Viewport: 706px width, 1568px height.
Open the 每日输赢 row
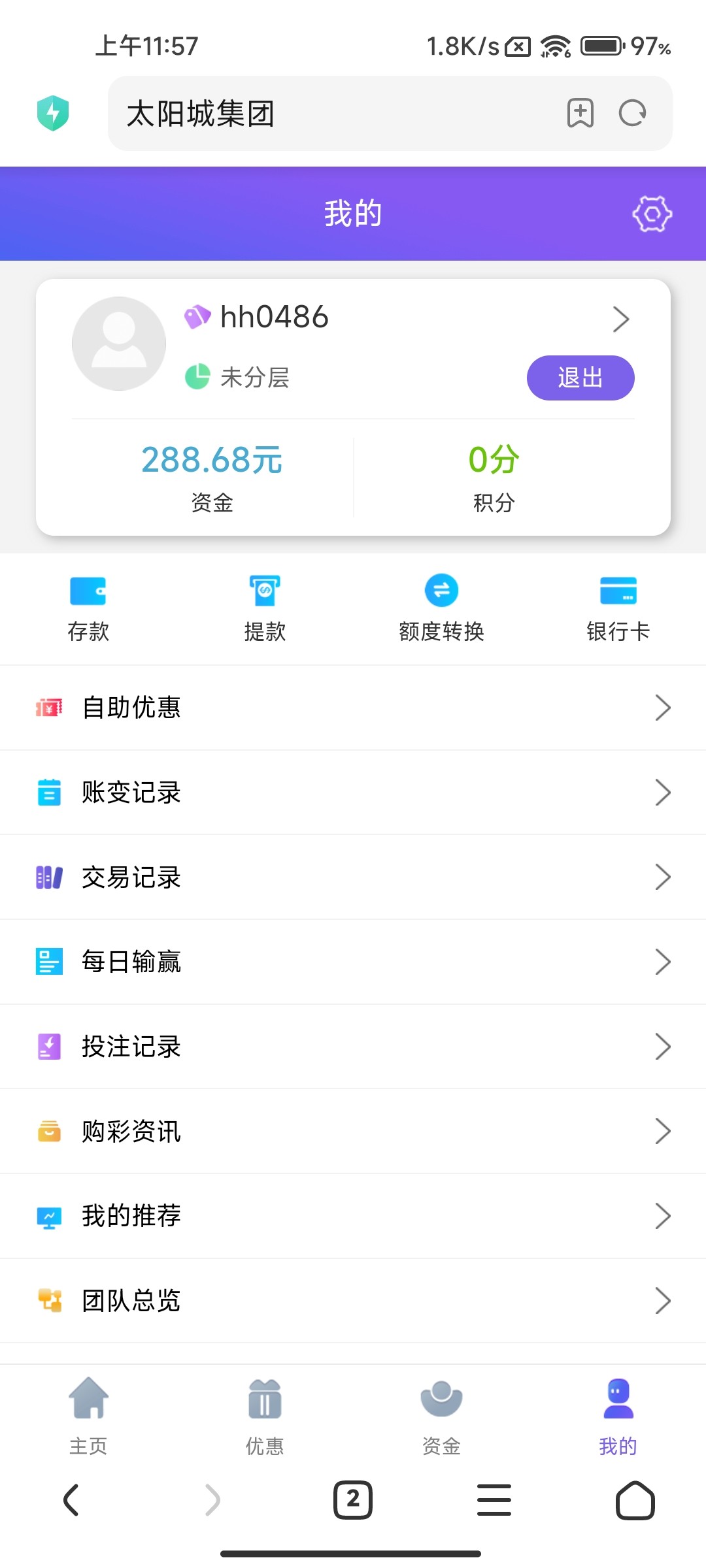tap(353, 962)
